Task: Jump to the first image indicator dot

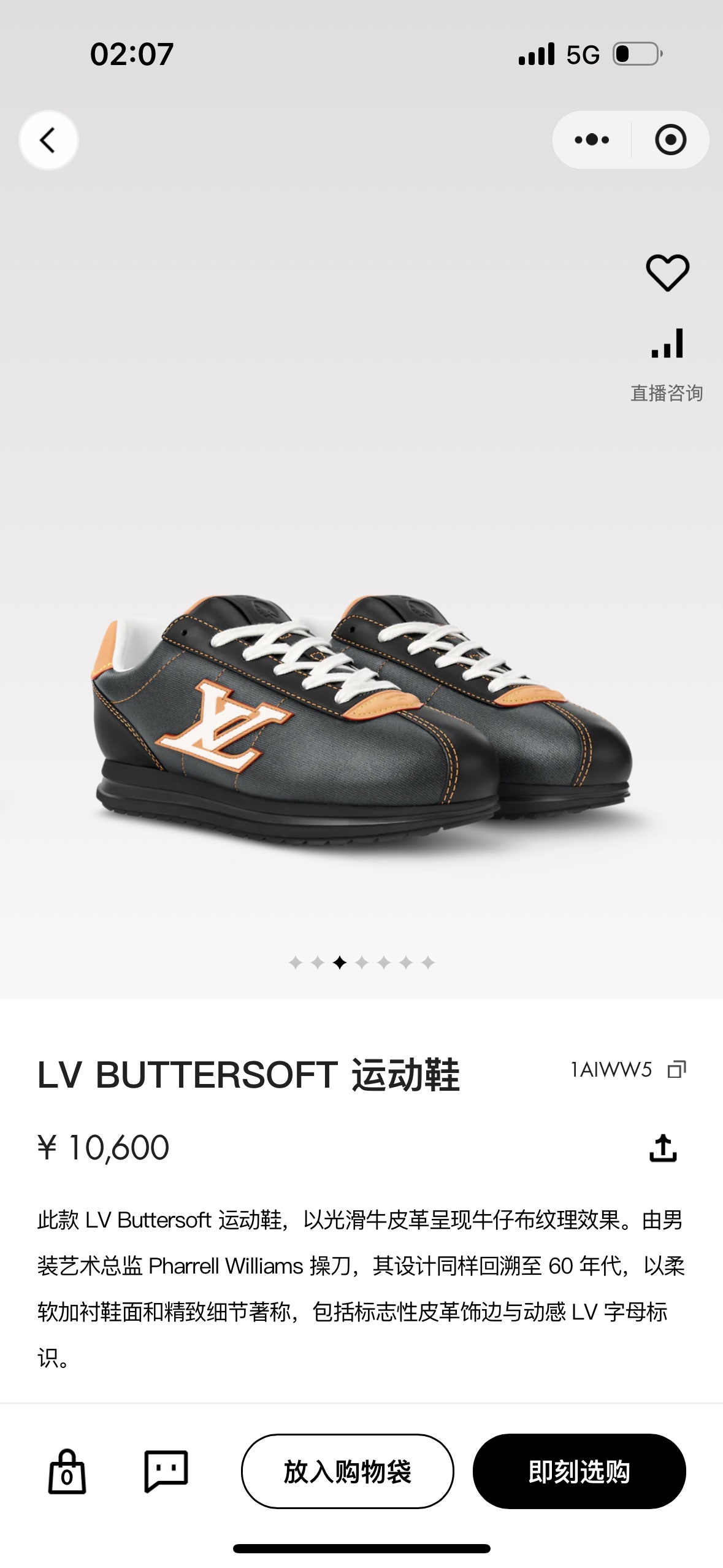Action: pyautogui.click(x=296, y=963)
